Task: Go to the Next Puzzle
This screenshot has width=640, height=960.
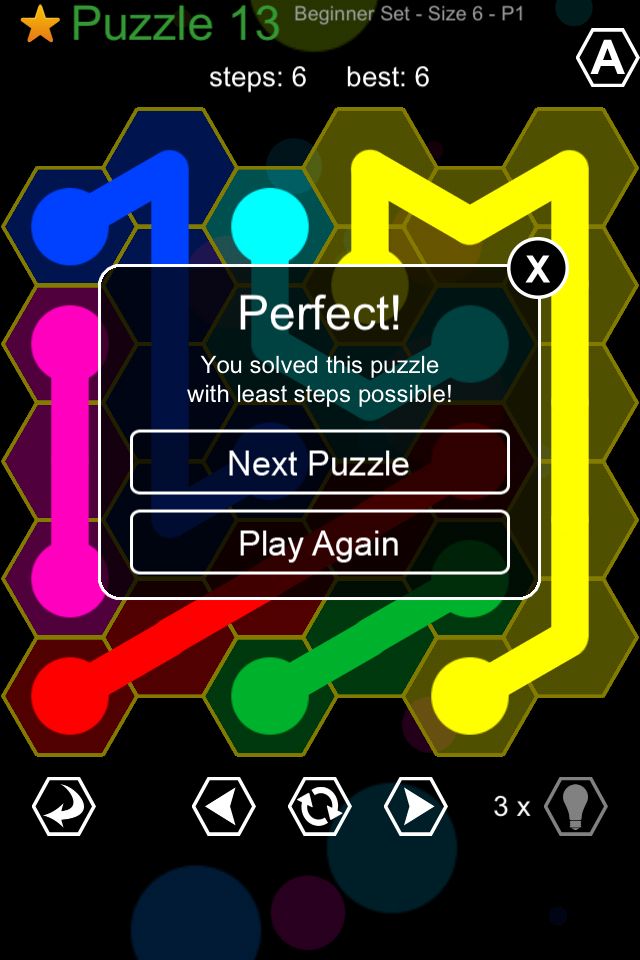Action: click(x=319, y=463)
